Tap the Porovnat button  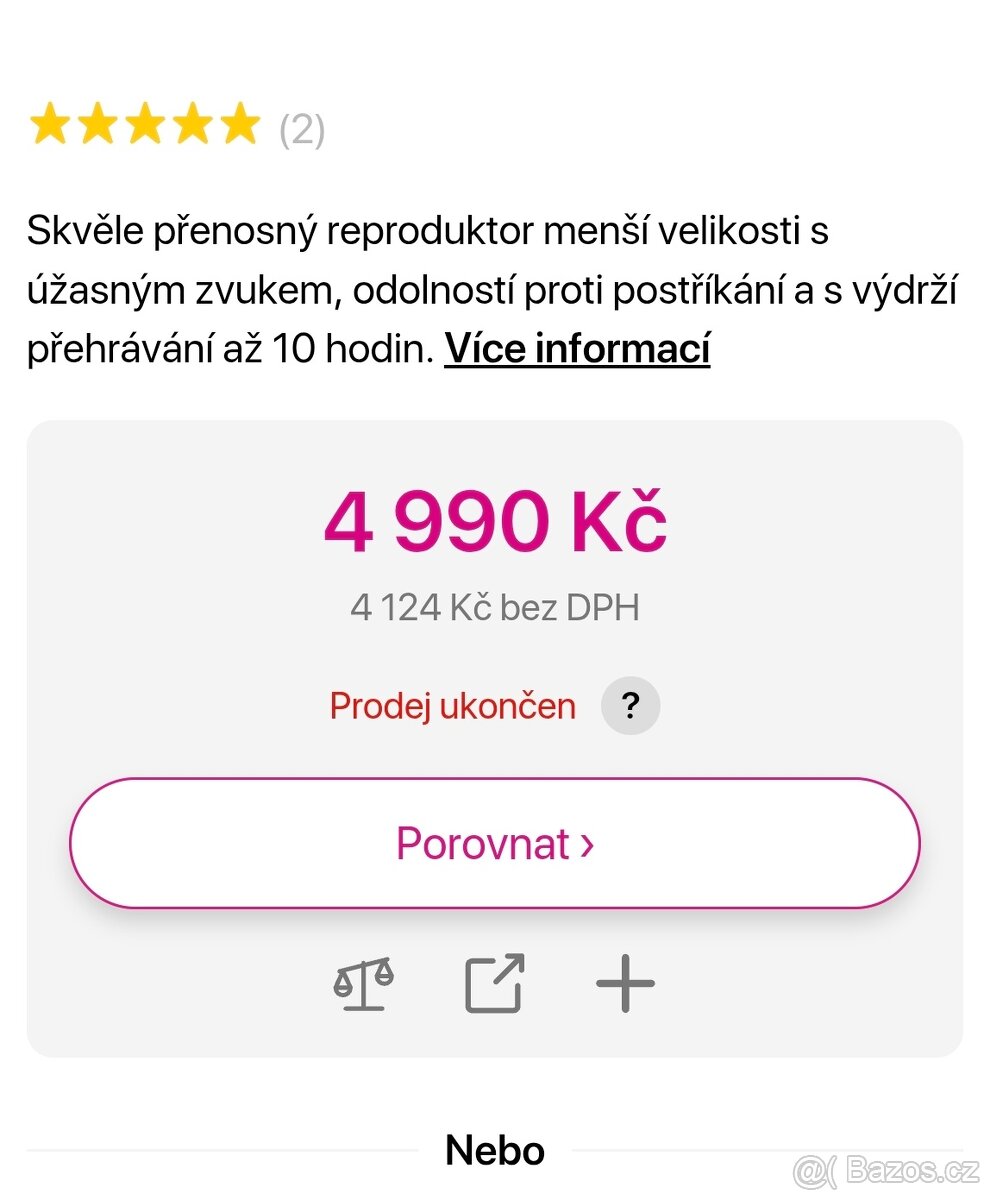click(x=494, y=843)
